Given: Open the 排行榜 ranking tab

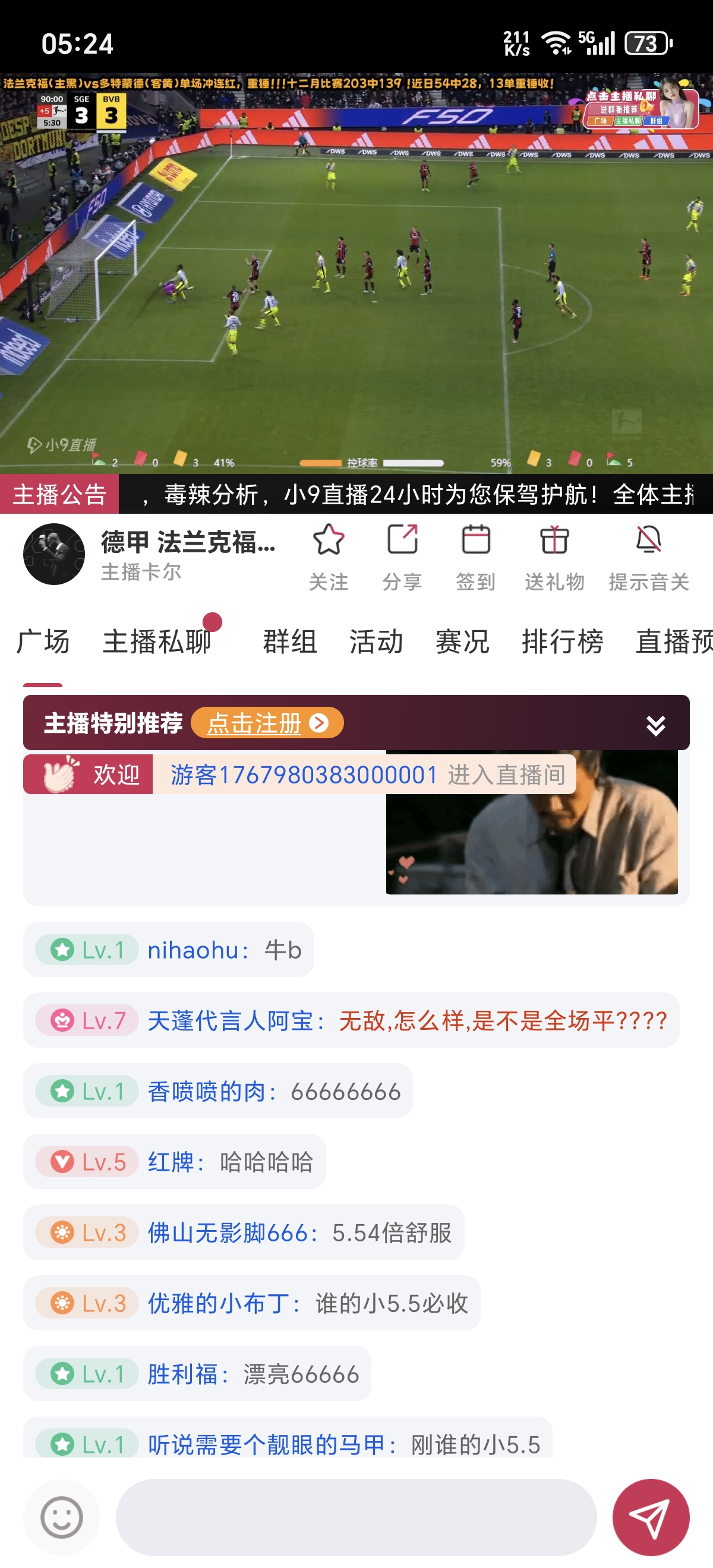Looking at the screenshot, I should [562, 641].
